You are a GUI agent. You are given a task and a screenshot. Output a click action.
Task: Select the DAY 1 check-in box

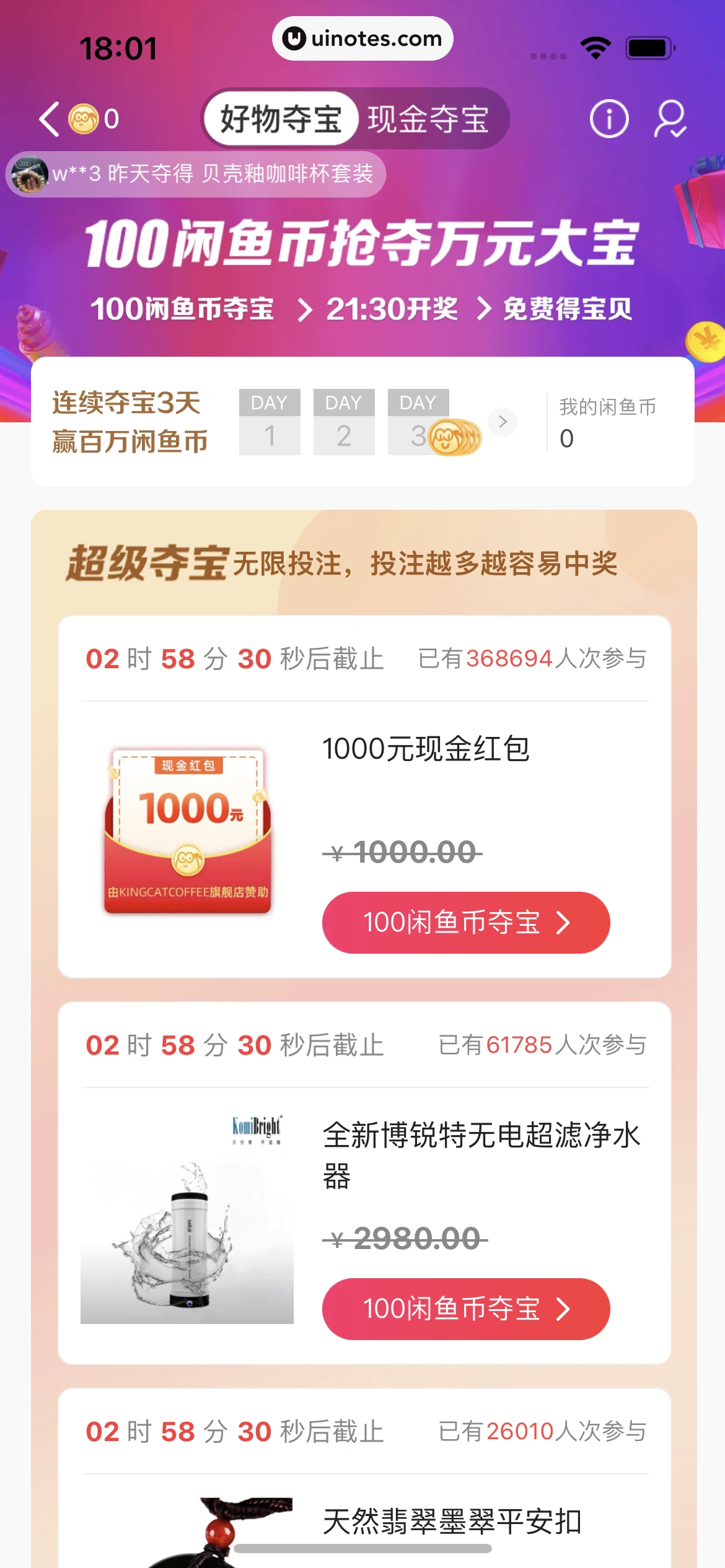pyautogui.click(x=270, y=421)
